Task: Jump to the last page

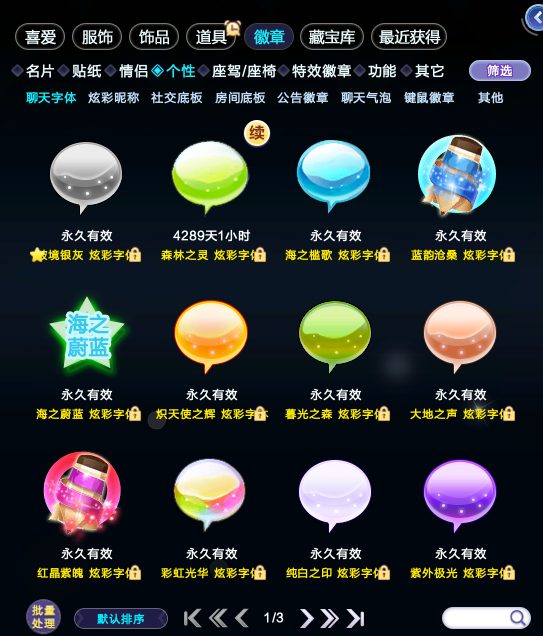Action: point(356,618)
